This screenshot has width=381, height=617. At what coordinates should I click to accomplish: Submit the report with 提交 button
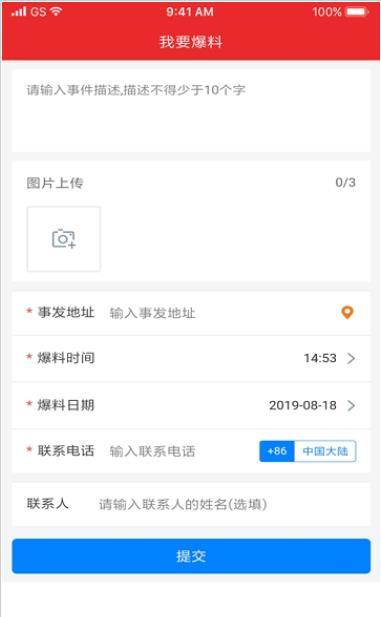[x=191, y=556]
